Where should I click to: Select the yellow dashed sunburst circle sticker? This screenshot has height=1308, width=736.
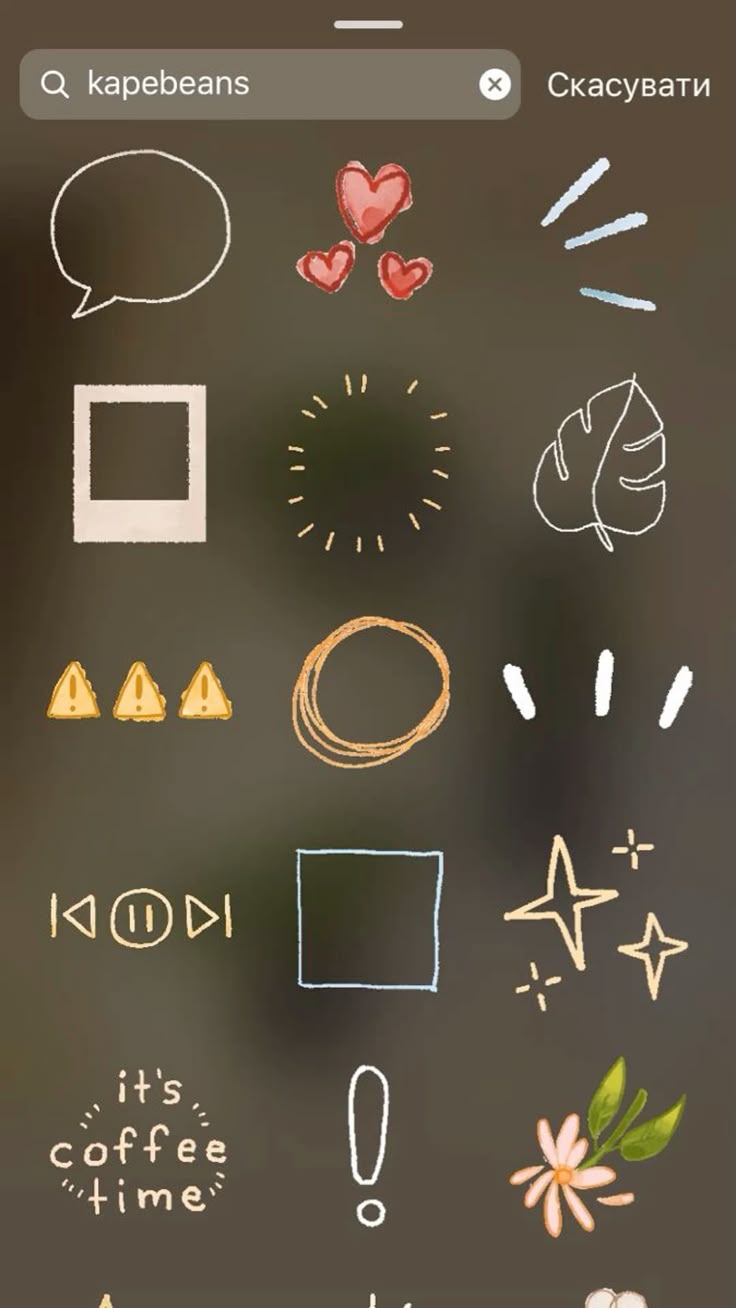tap(369, 462)
